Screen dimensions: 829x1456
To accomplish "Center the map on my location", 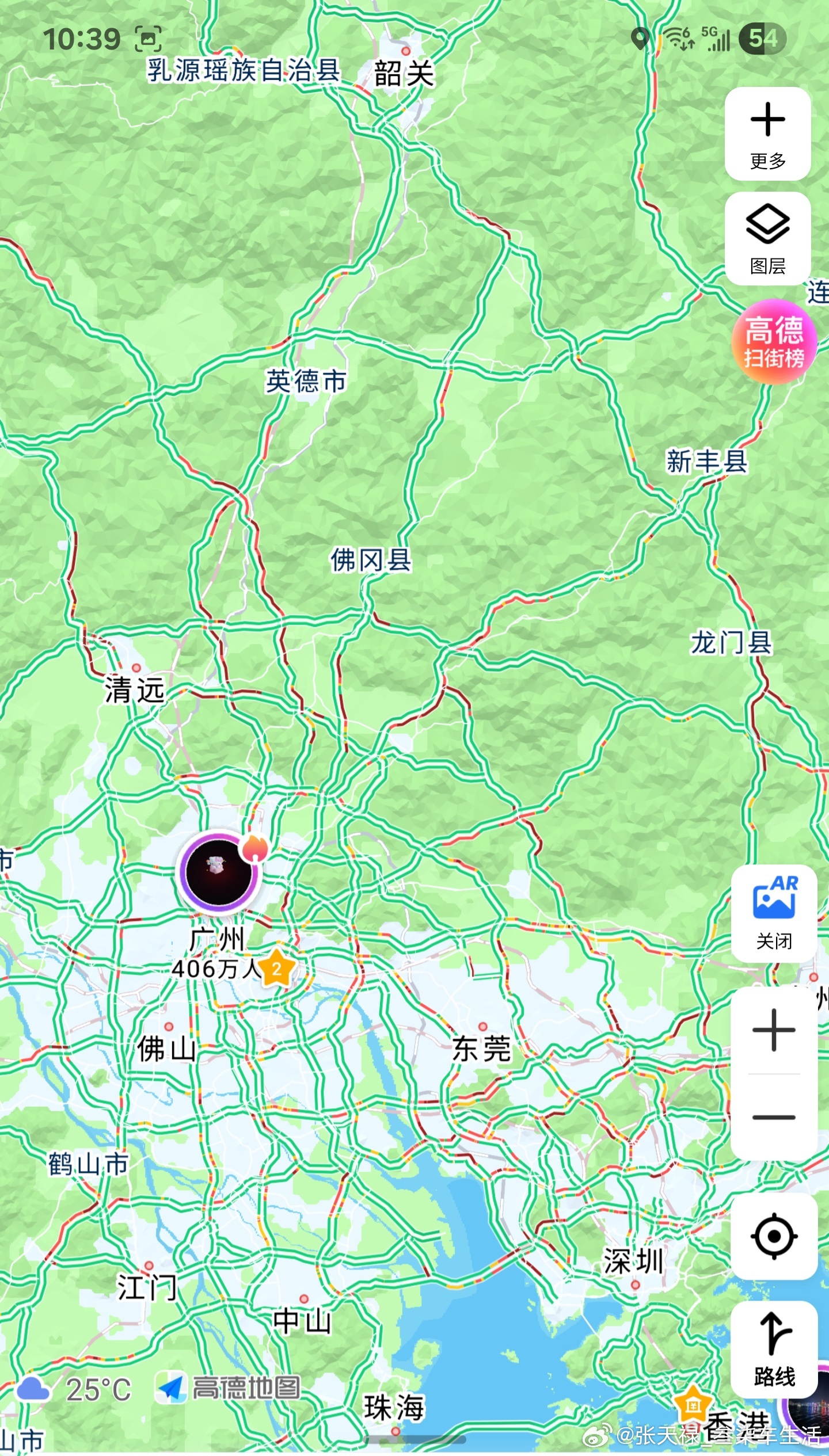I will (x=774, y=1236).
